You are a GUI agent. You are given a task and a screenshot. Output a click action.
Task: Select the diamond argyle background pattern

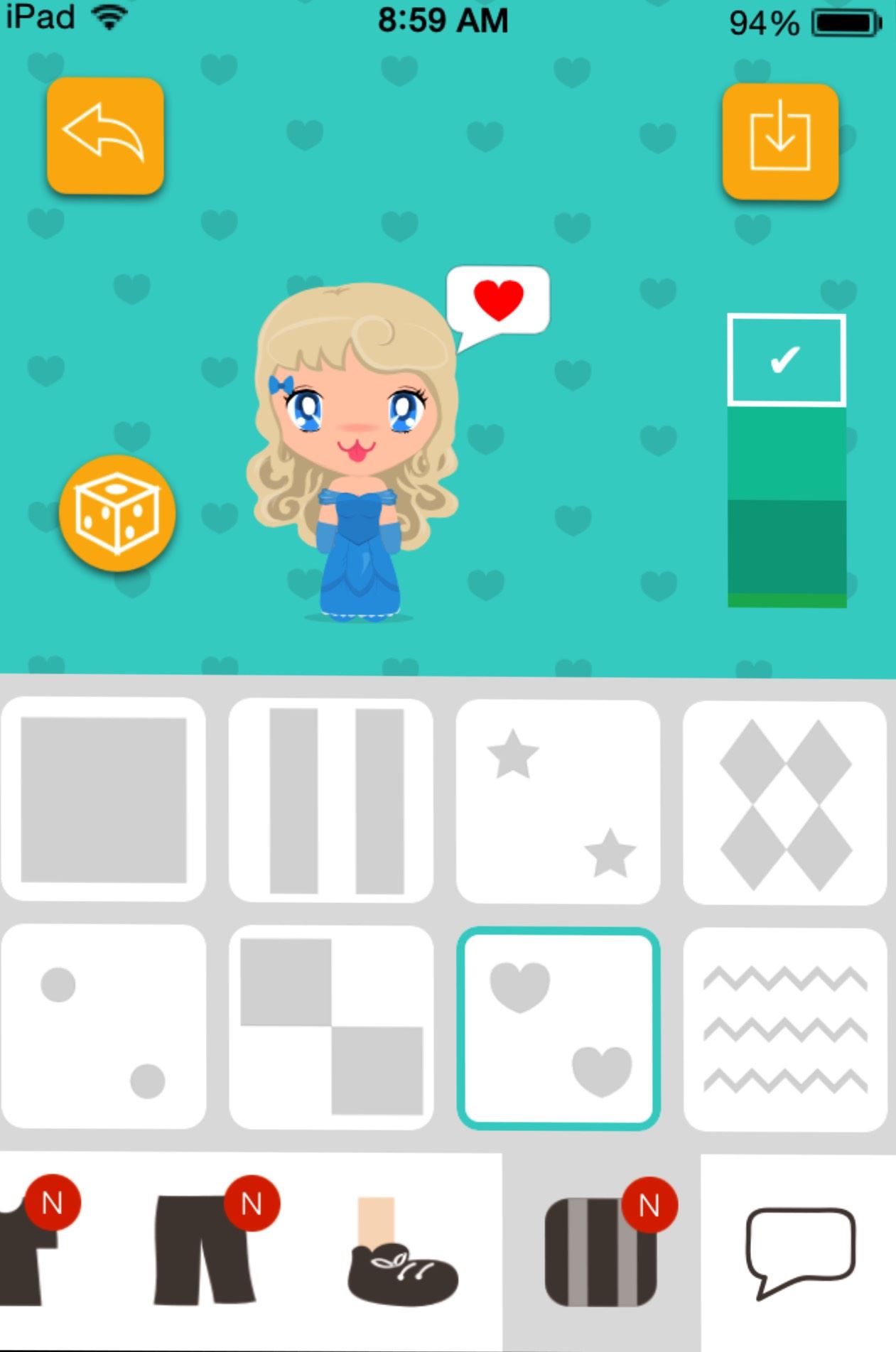coord(785,803)
